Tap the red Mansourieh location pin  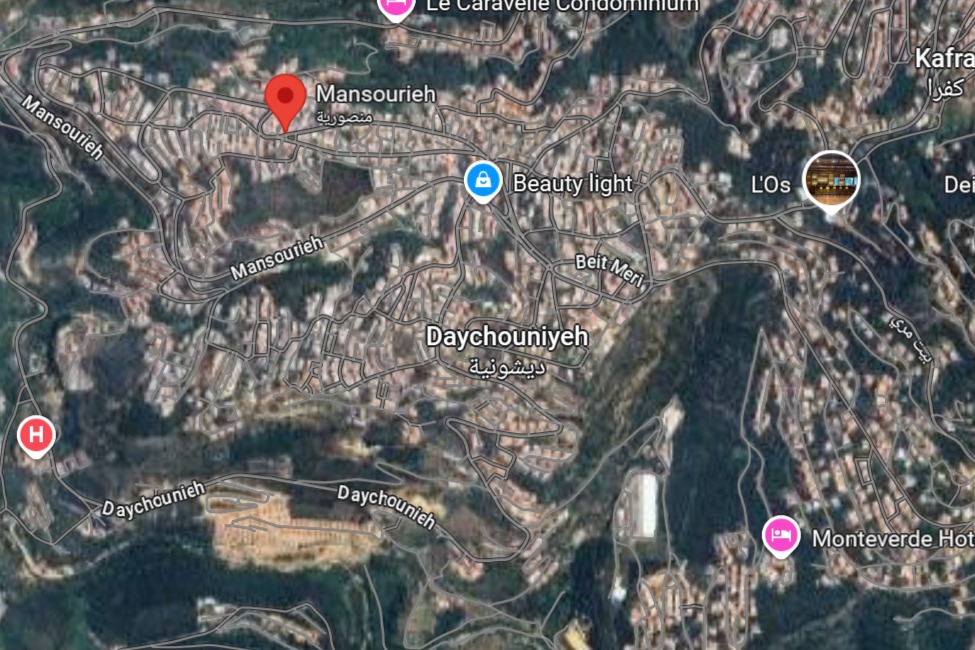click(x=286, y=99)
